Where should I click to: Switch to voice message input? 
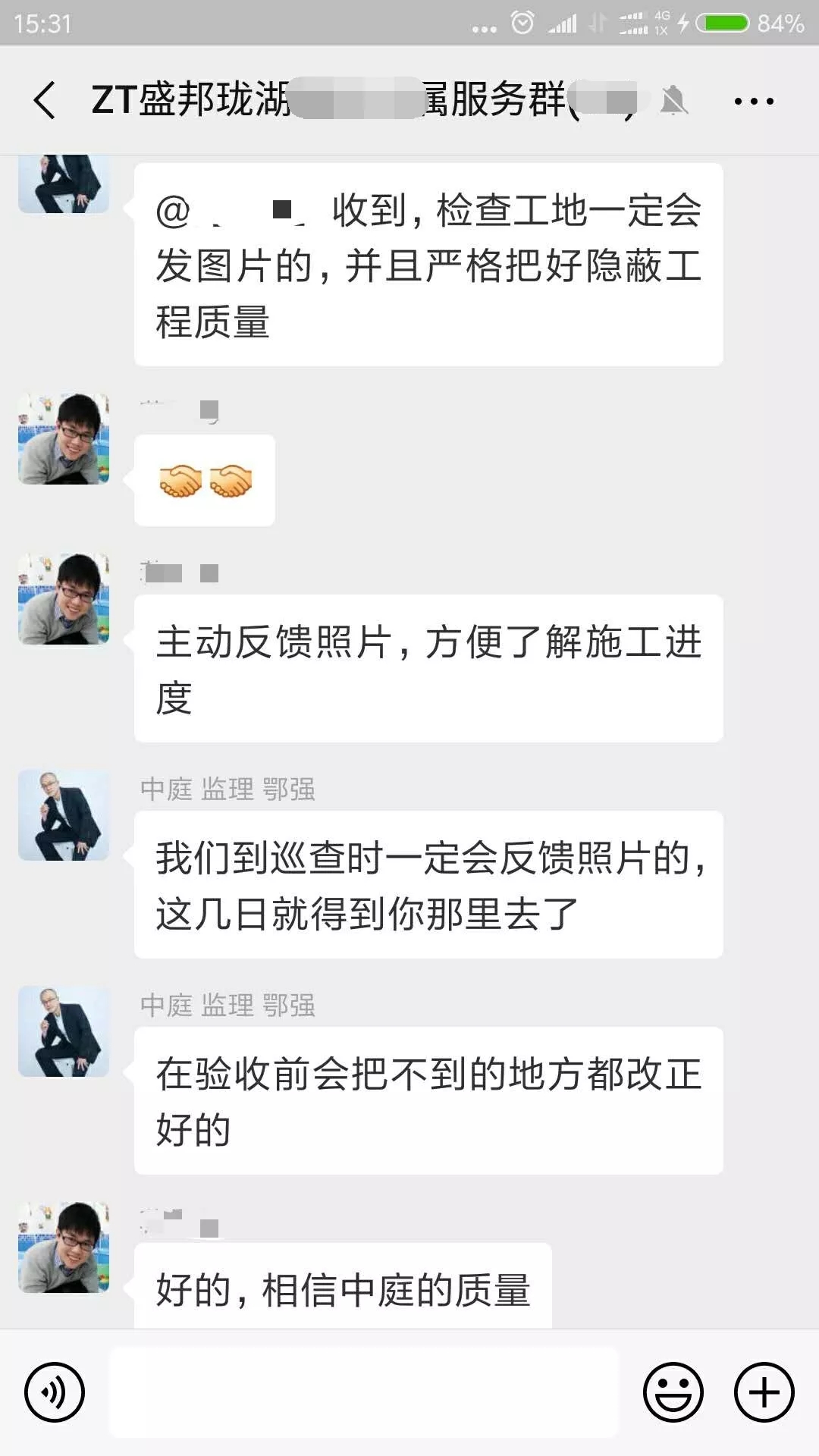(55, 1392)
